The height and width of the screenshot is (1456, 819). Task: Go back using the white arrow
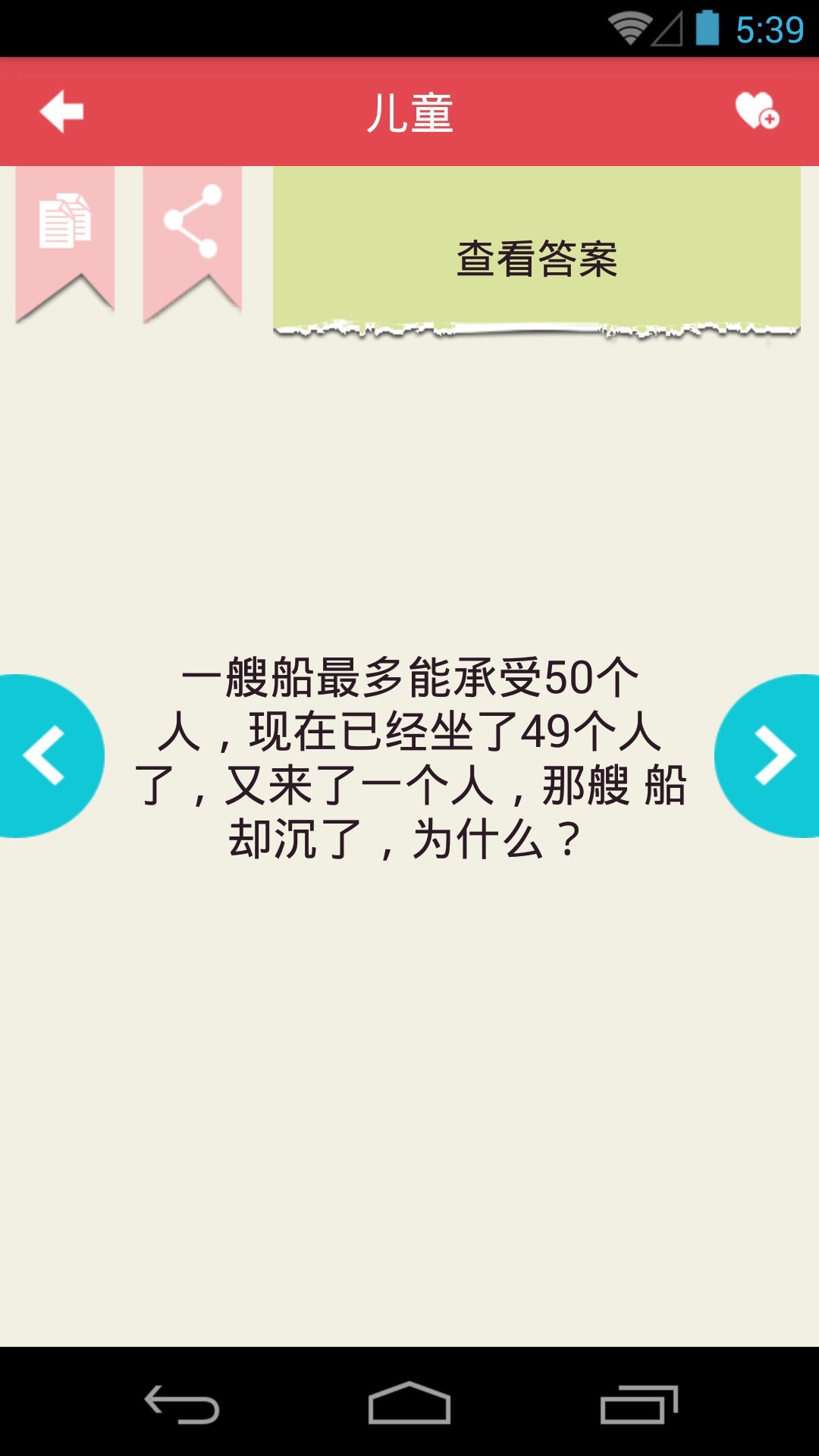point(61,111)
